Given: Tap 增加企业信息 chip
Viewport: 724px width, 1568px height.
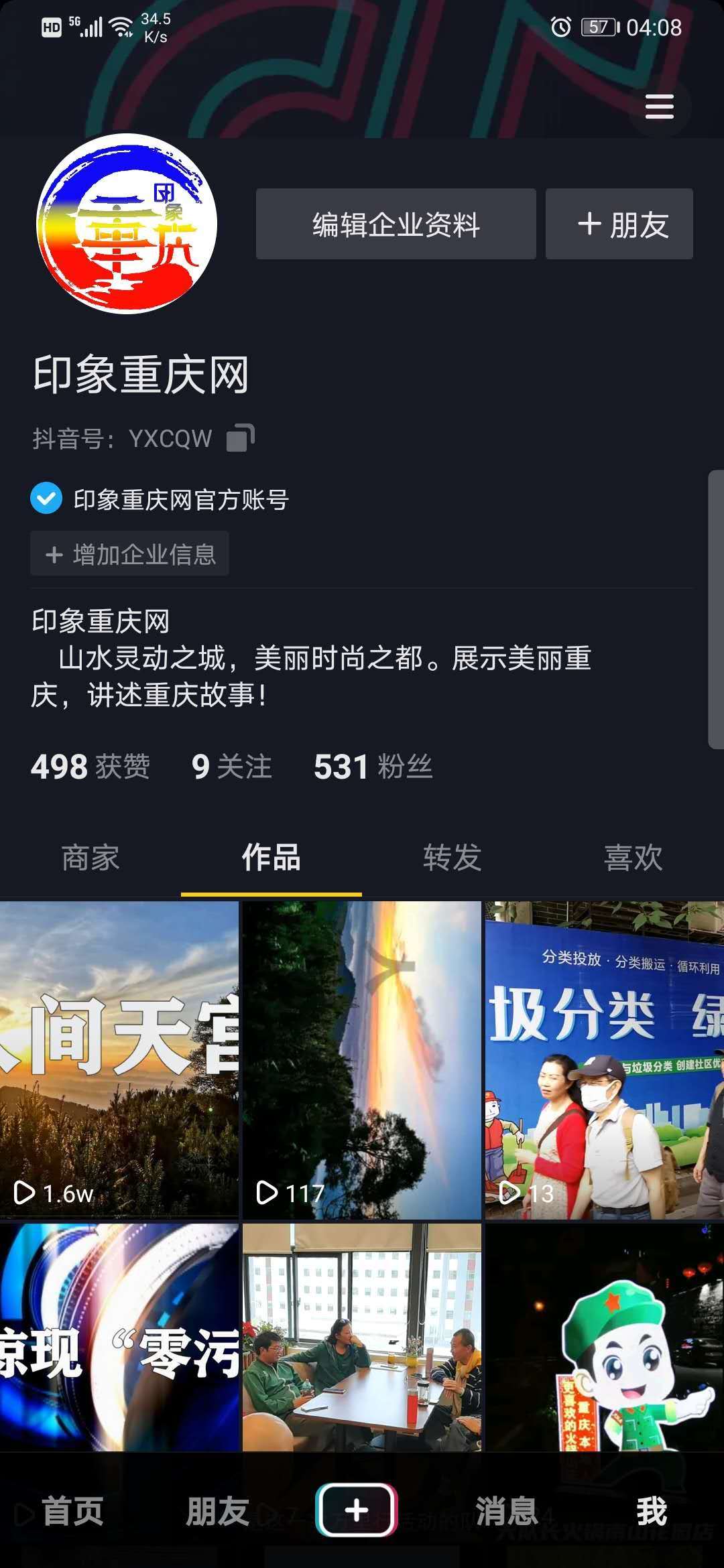Looking at the screenshot, I should [x=129, y=554].
